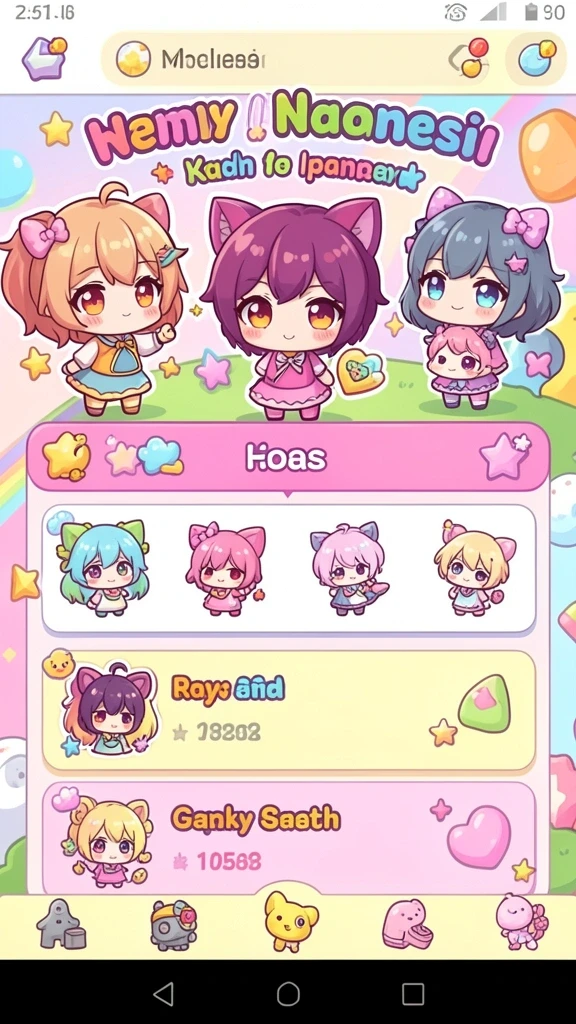Select the pink-haired character with the pink bow
Image resolution: width=576 pixels, height=1024 pixels.
(226, 568)
